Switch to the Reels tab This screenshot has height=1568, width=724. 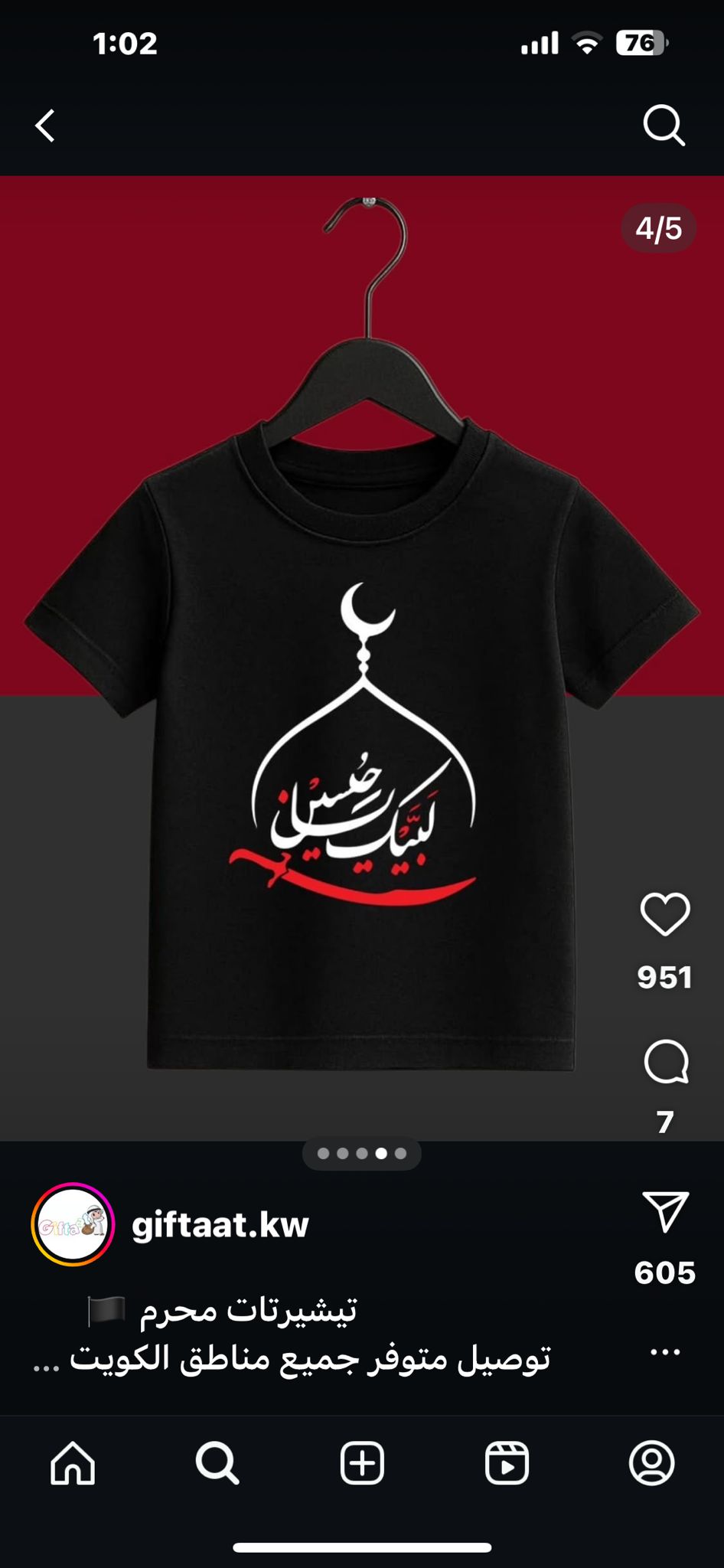(x=507, y=1463)
